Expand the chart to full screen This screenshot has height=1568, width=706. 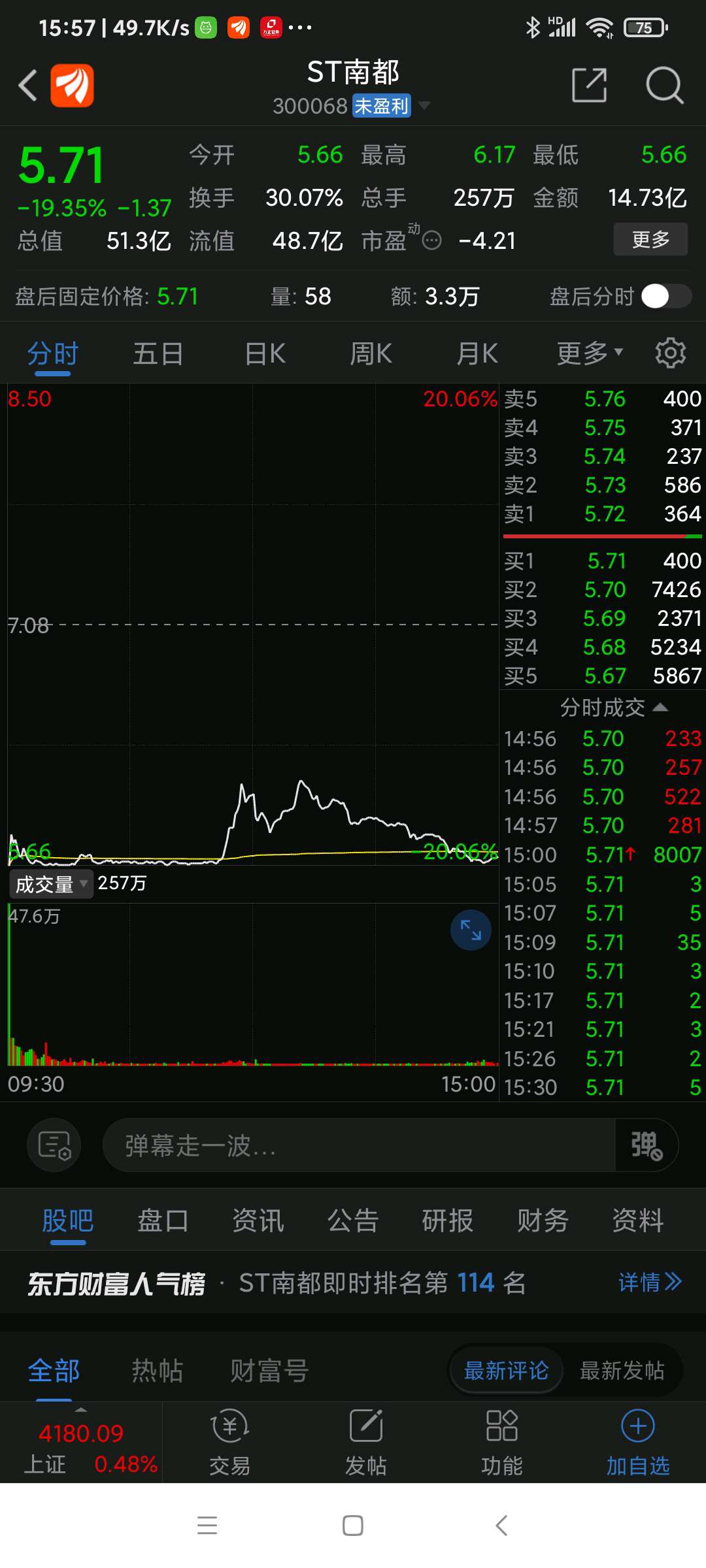coord(471,930)
